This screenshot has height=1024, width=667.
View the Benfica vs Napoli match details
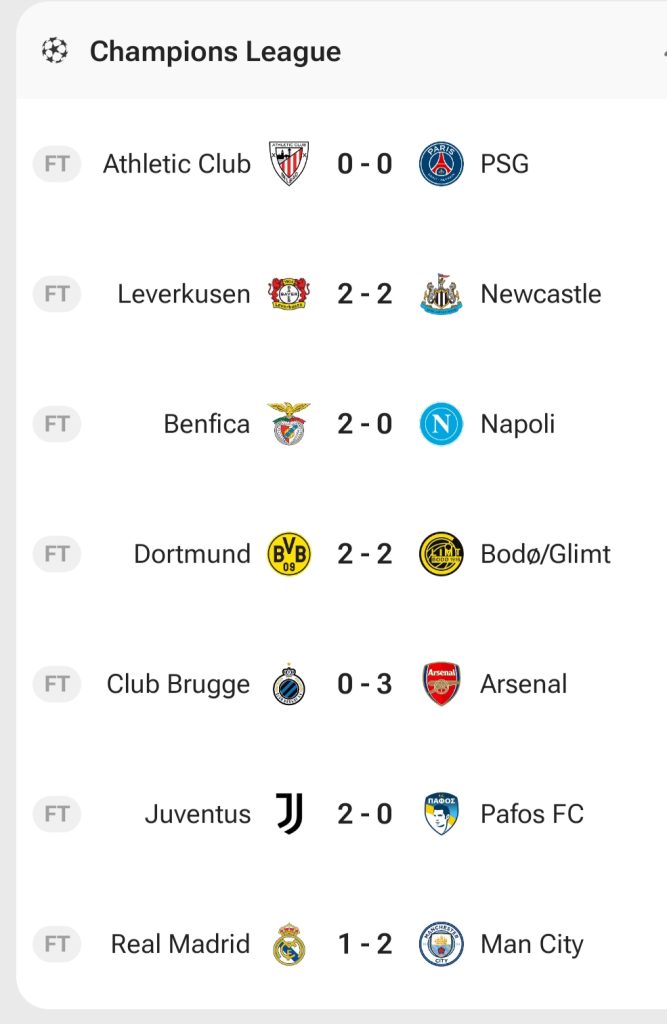point(364,424)
